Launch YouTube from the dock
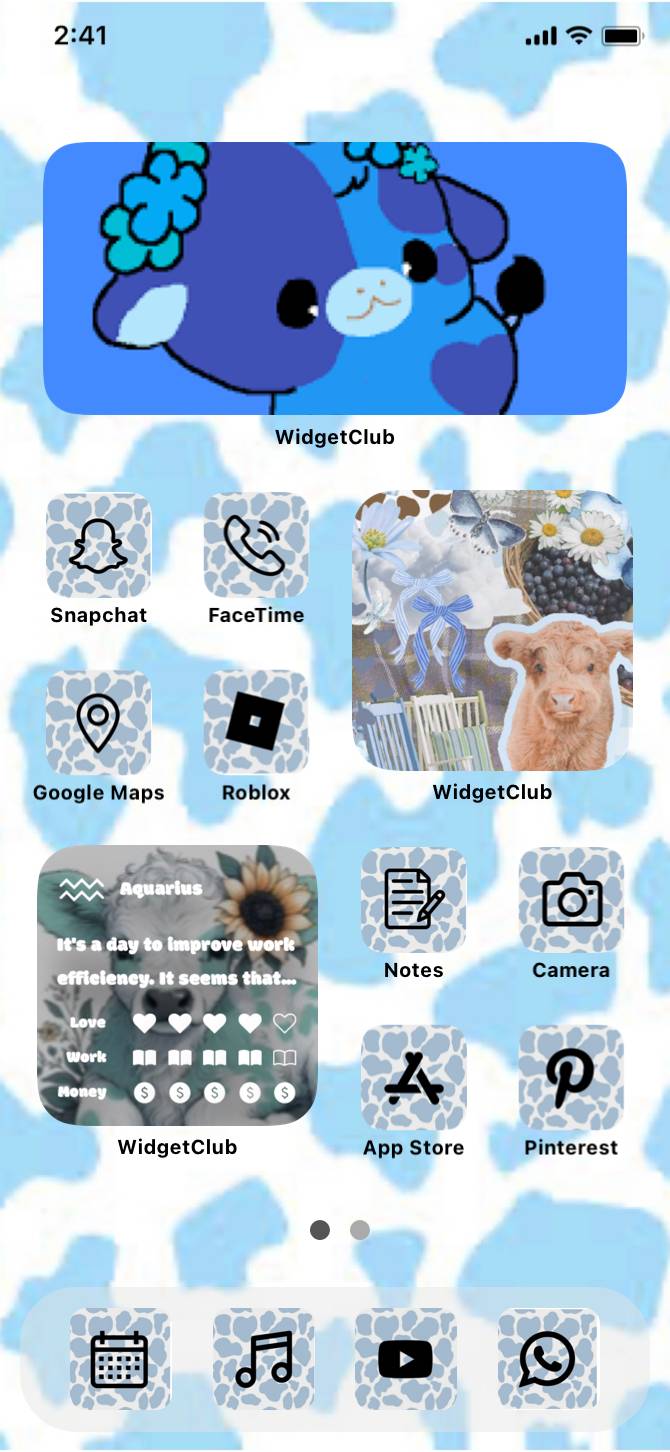 coord(406,1359)
